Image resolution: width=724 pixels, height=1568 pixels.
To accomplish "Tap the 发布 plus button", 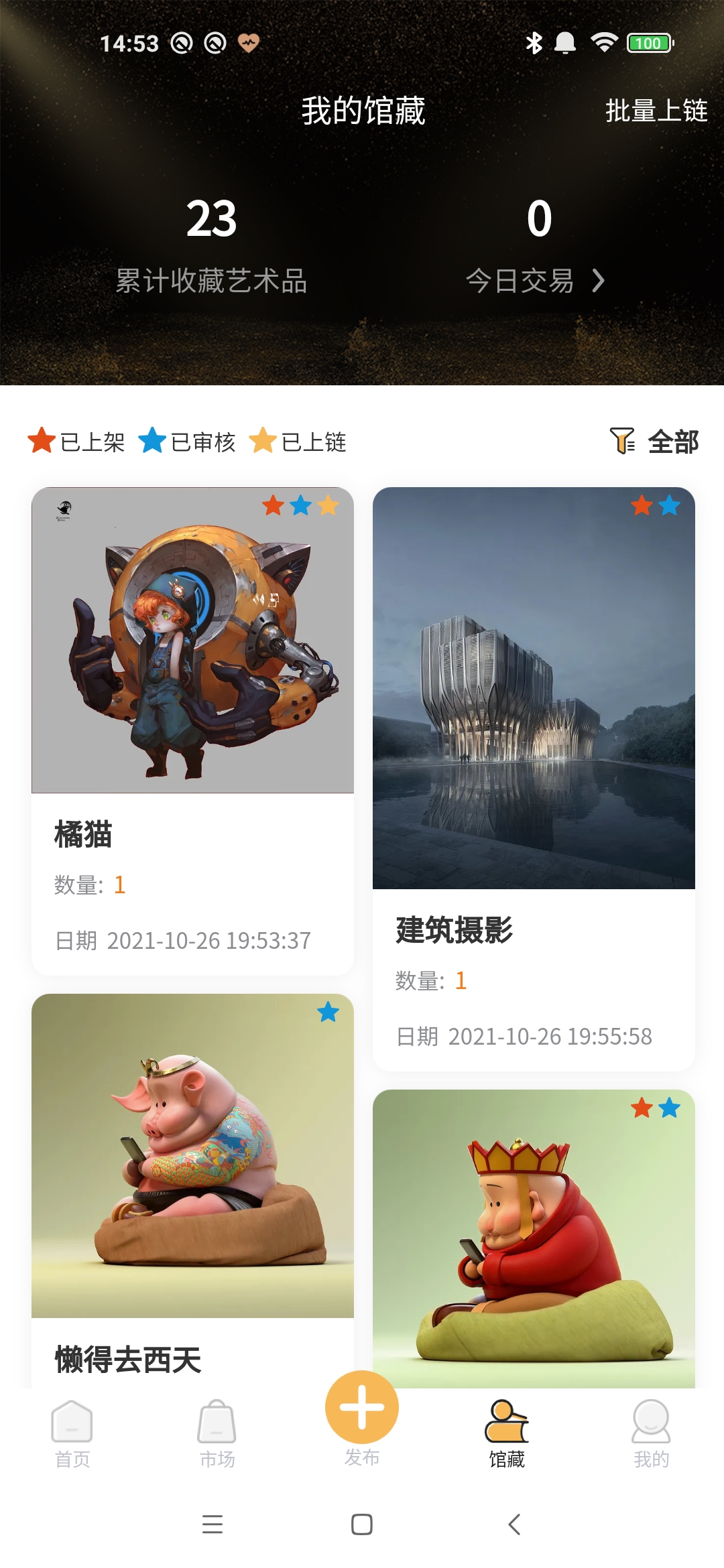I will [x=362, y=1407].
